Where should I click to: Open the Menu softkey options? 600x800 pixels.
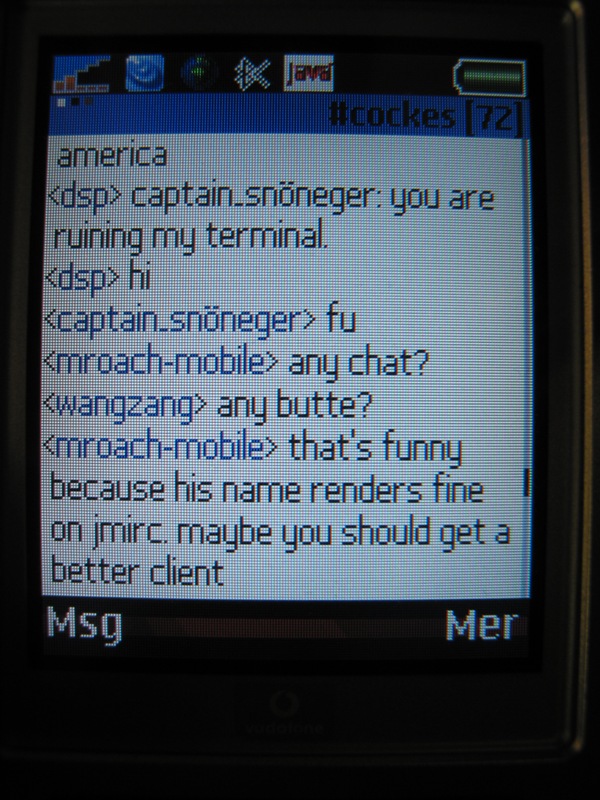pyautogui.click(x=484, y=625)
